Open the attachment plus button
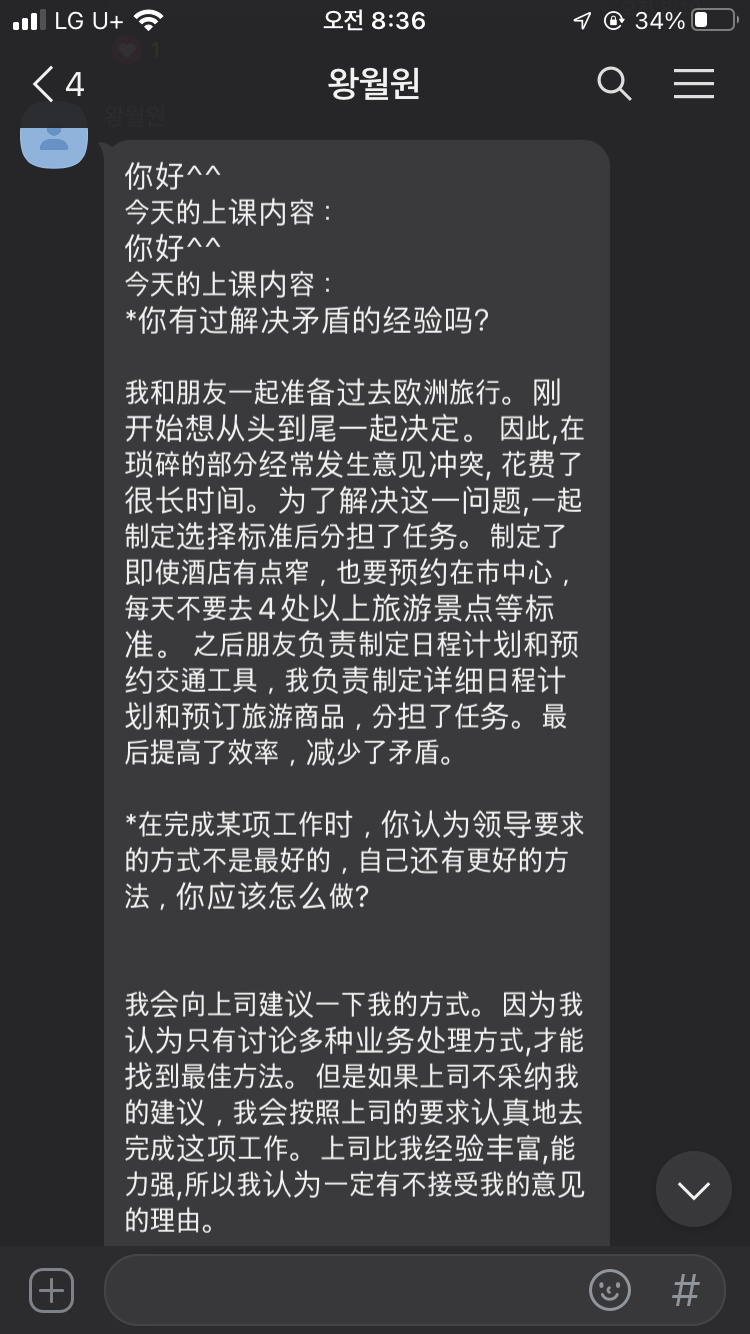 click(x=52, y=1290)
